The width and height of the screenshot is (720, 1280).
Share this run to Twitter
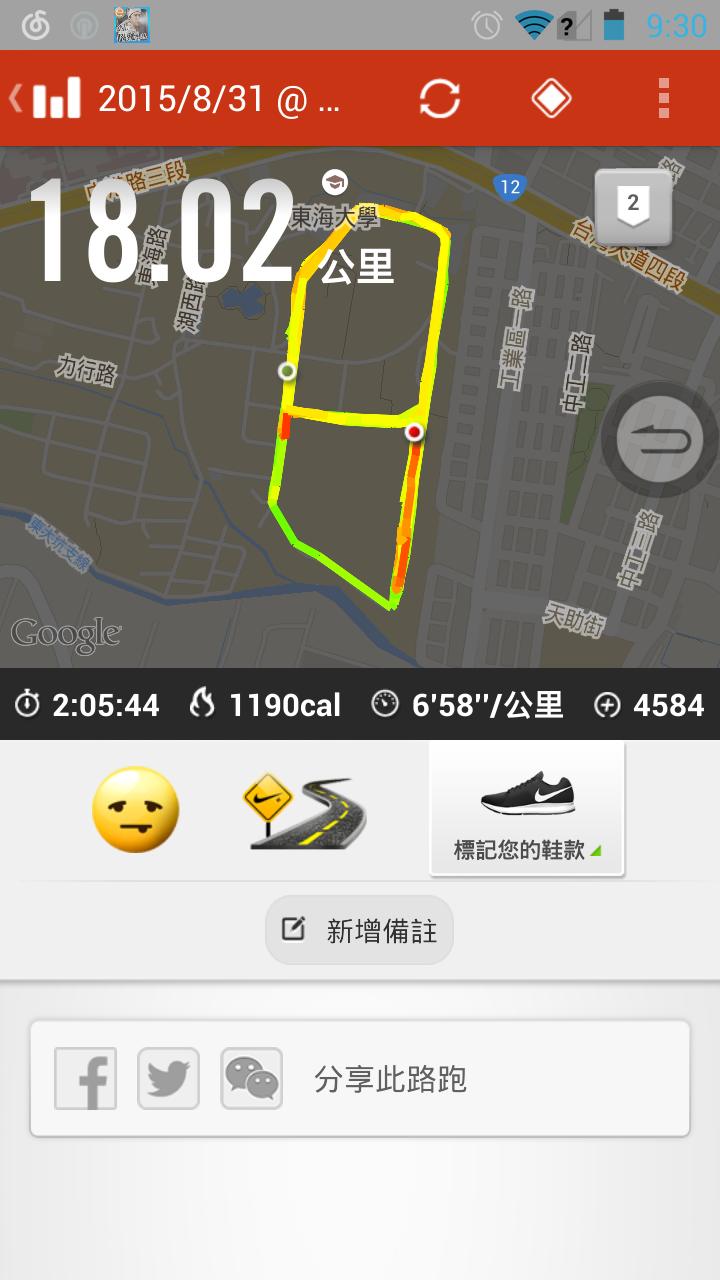(x=168, y=1078)
